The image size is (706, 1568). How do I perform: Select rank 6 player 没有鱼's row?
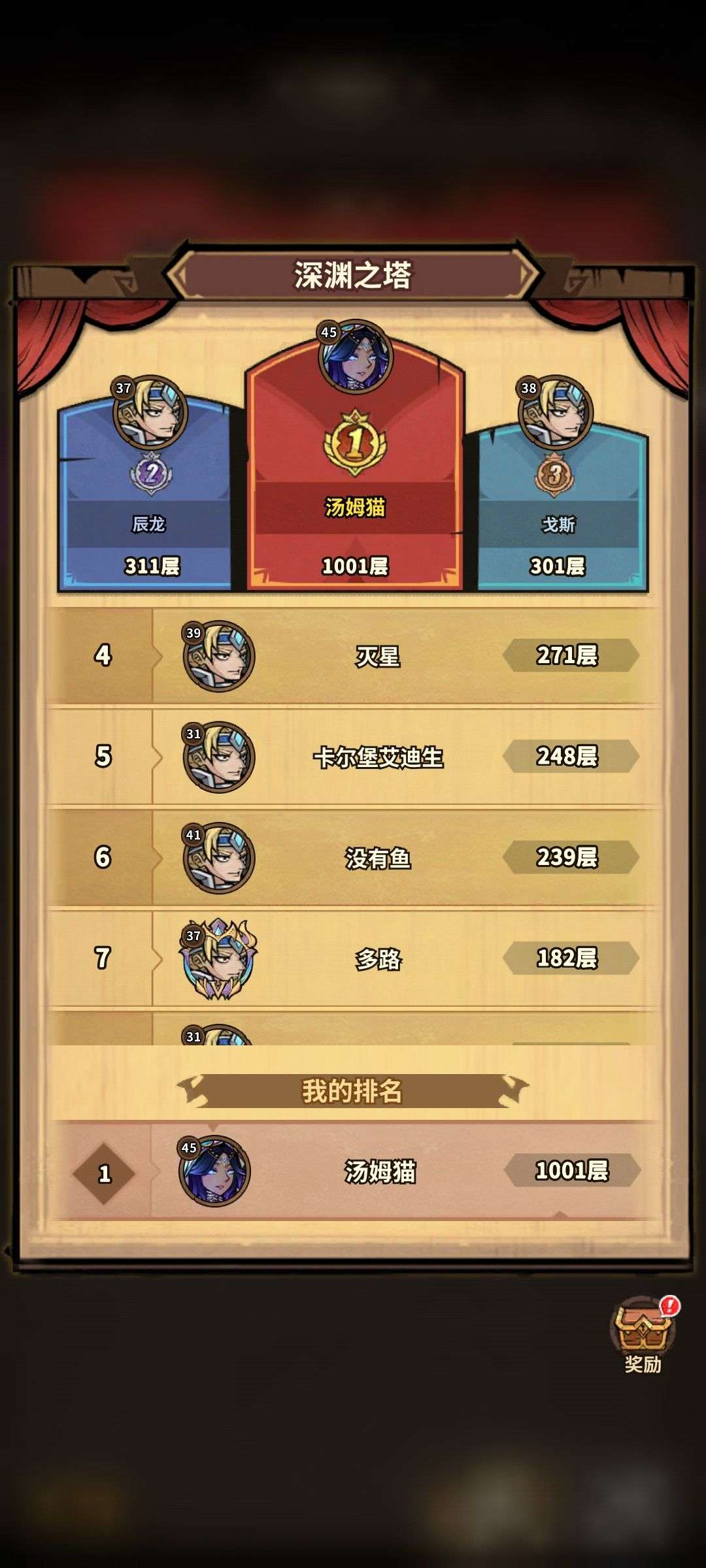[x=377, y=858]
